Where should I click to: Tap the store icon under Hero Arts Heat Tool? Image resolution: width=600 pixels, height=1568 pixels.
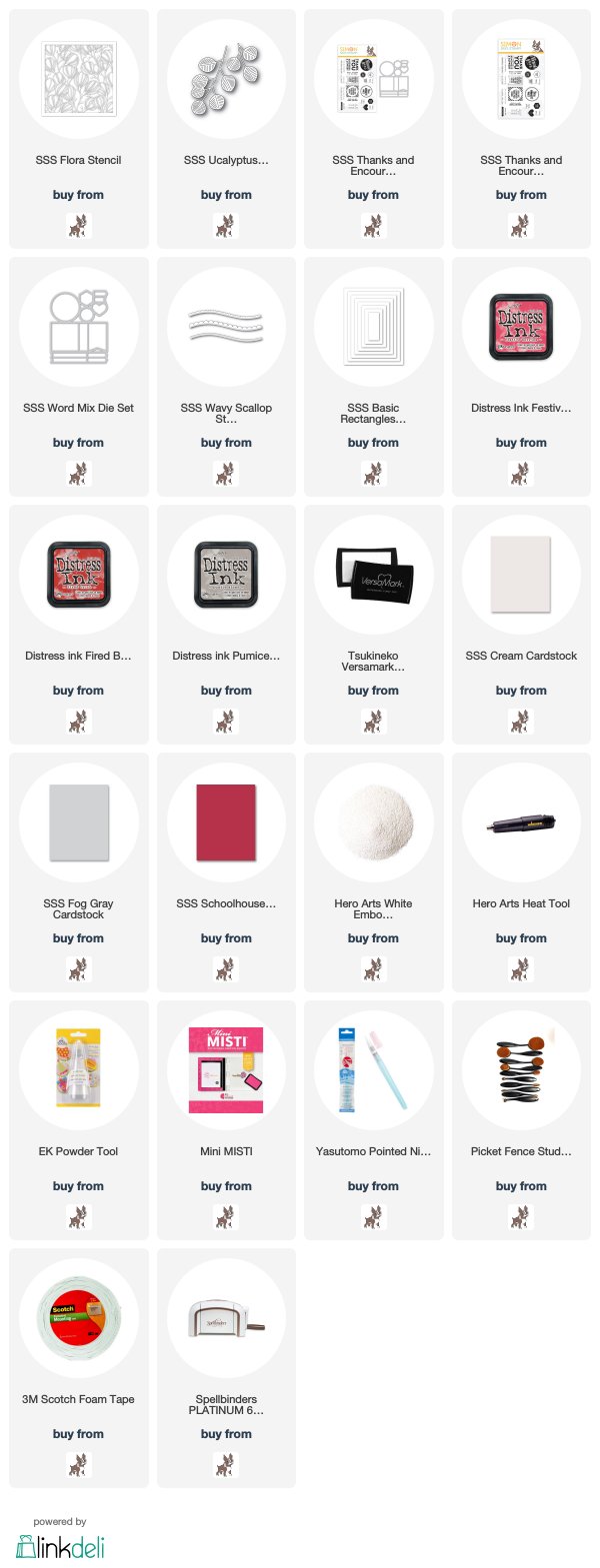point(521,968)
